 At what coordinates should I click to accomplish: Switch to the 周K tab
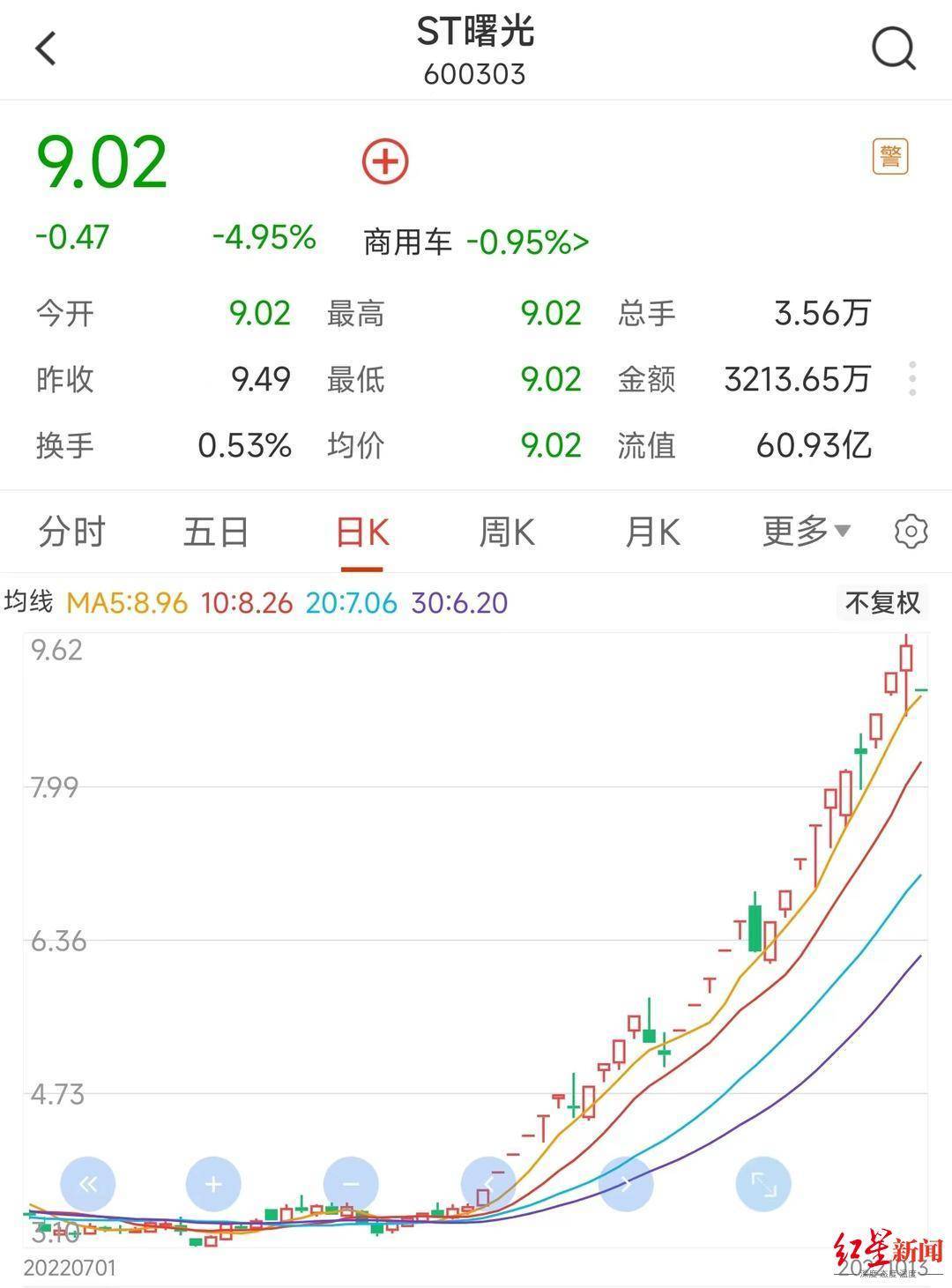pyautogui.click(x=507, y=532)
